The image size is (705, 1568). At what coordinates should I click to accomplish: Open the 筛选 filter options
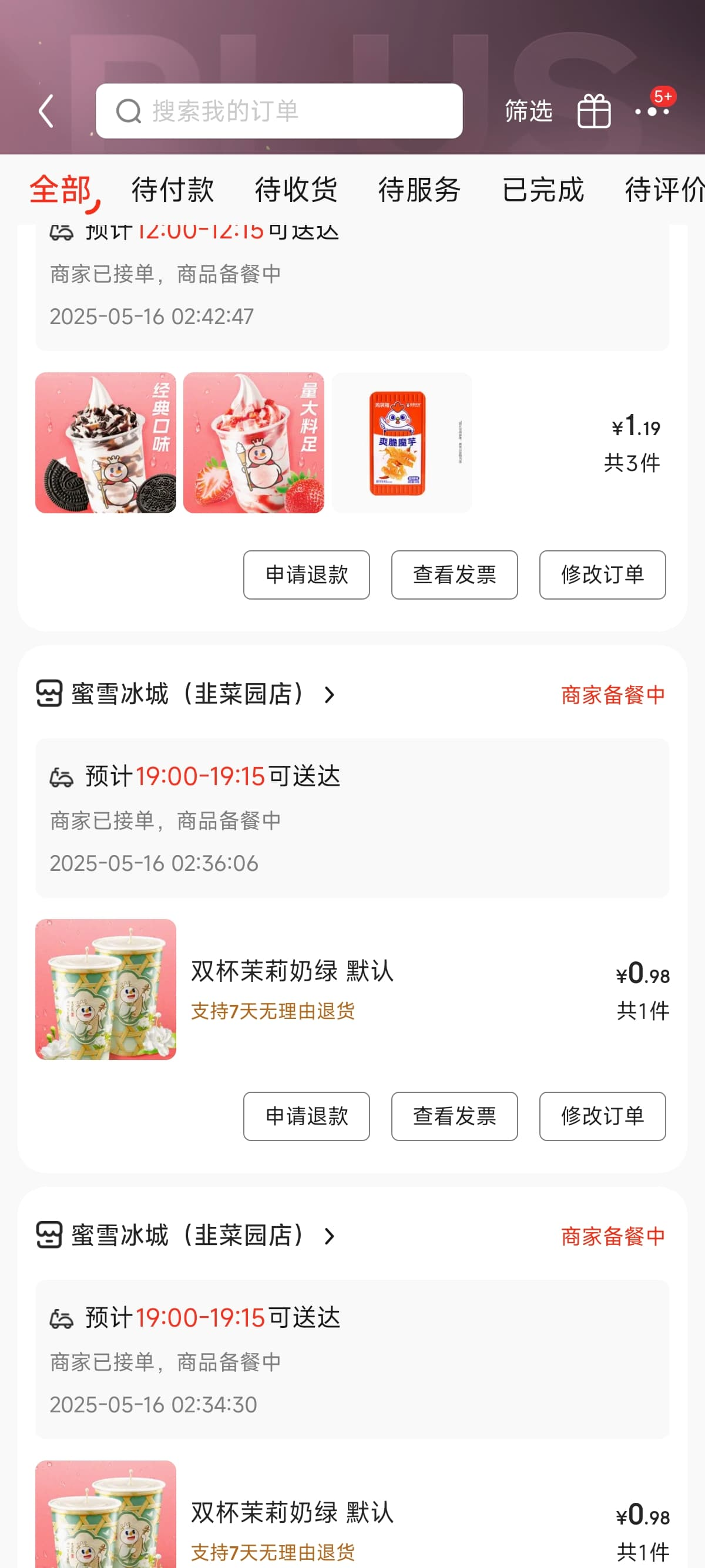click(528, 111)
